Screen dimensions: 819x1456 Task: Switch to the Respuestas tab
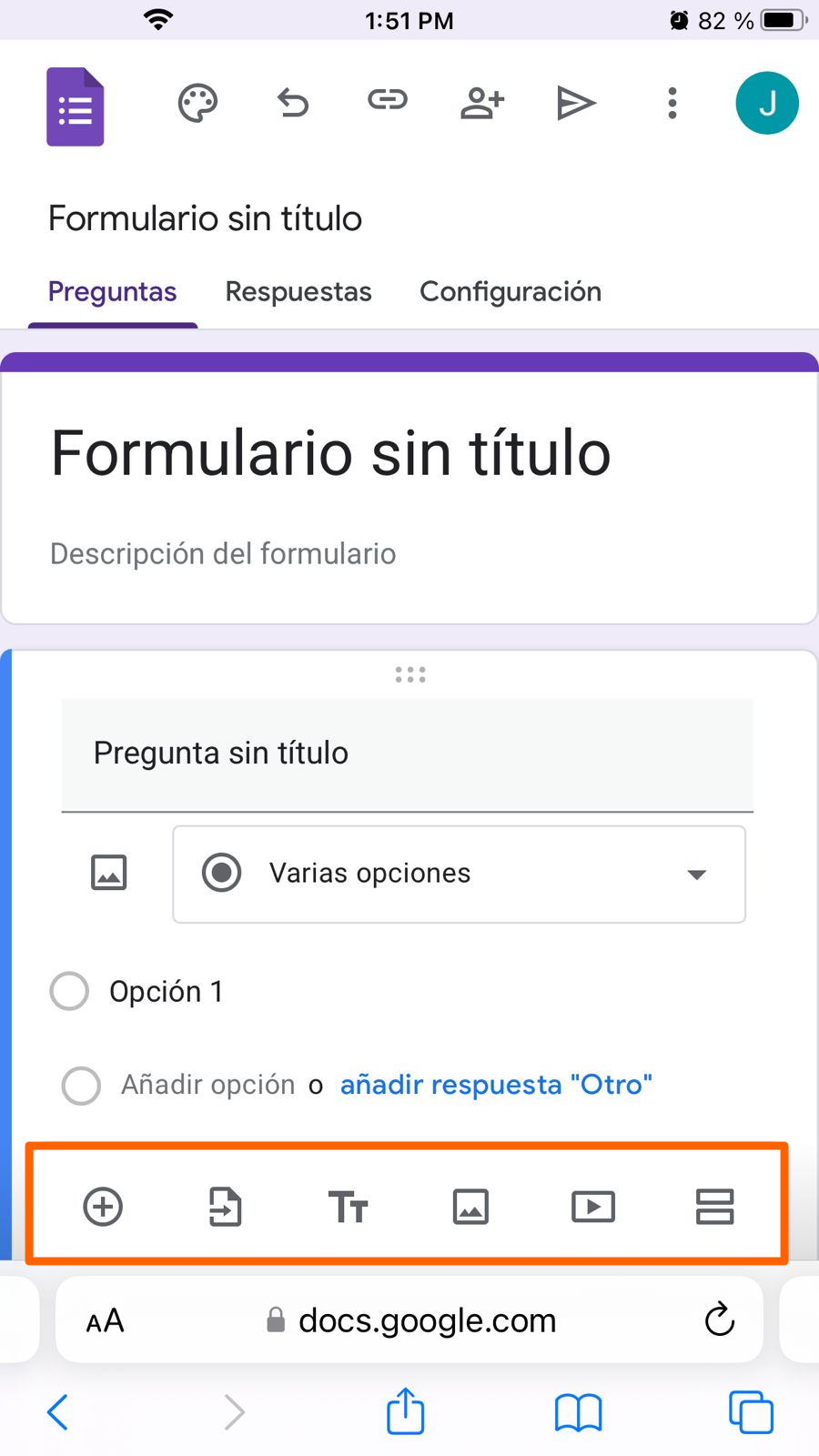[298, 292]
